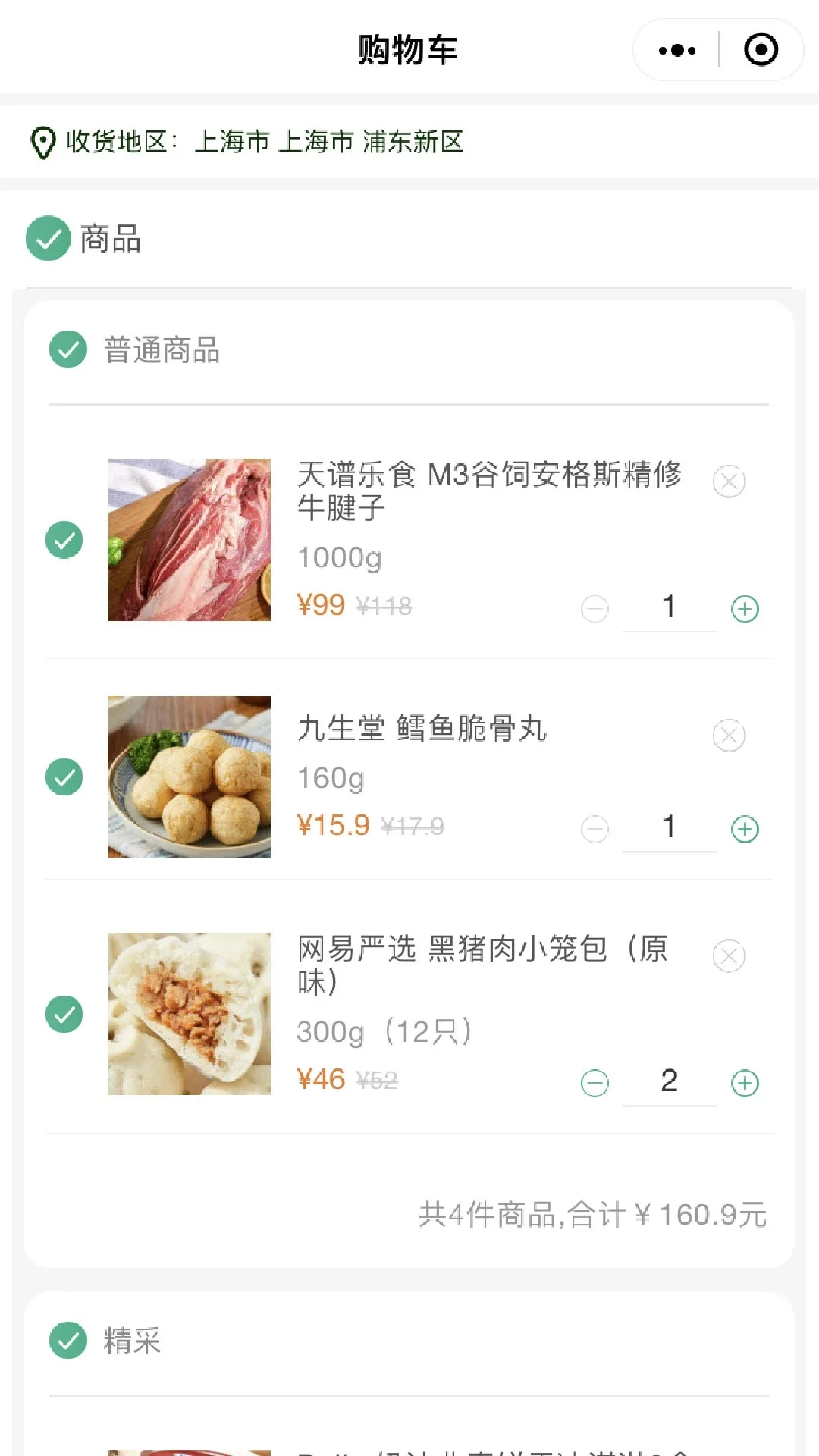Increase quantity of 牛腱子
This screenshot has height=1456, width=819.
[x=745, y=609]
